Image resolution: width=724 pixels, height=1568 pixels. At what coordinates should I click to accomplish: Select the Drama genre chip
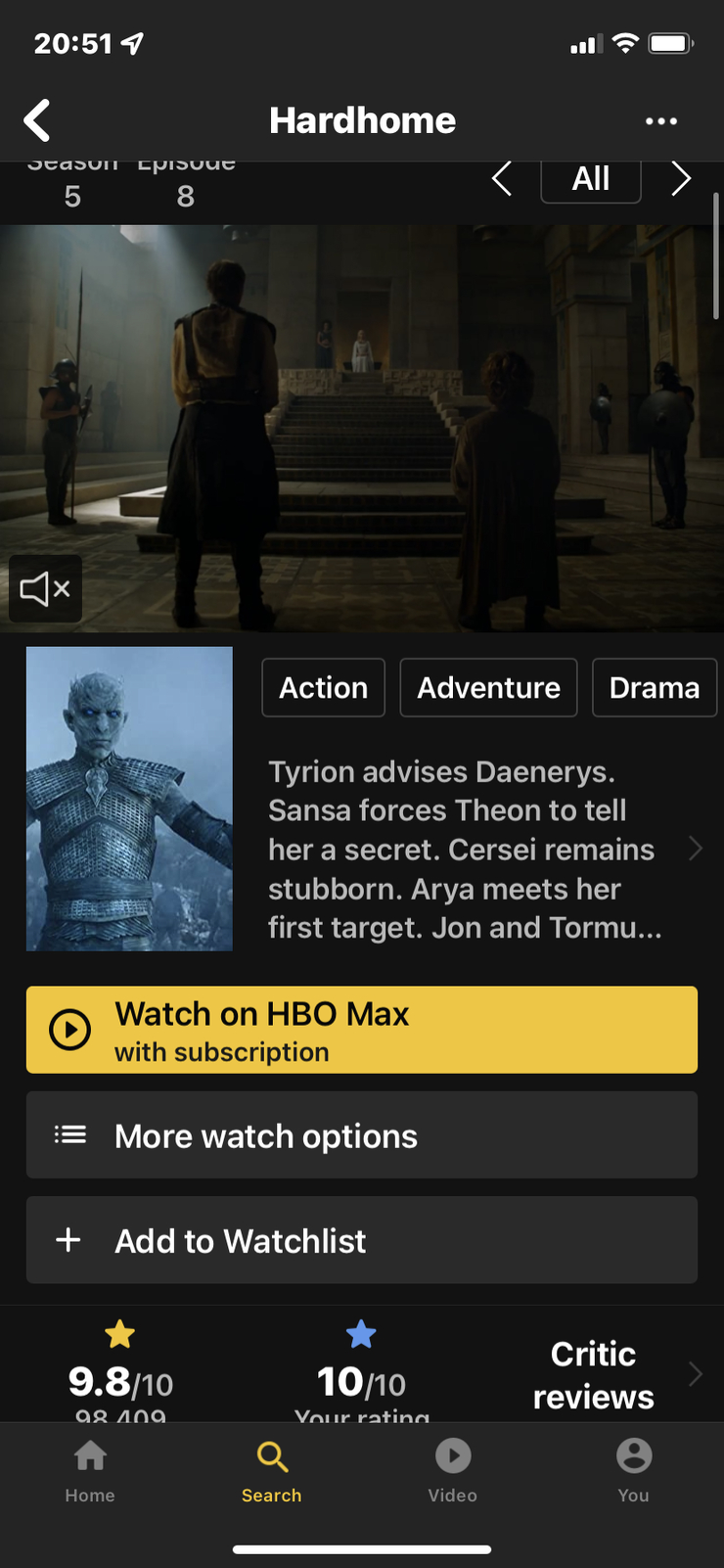(x=655, y=688)
